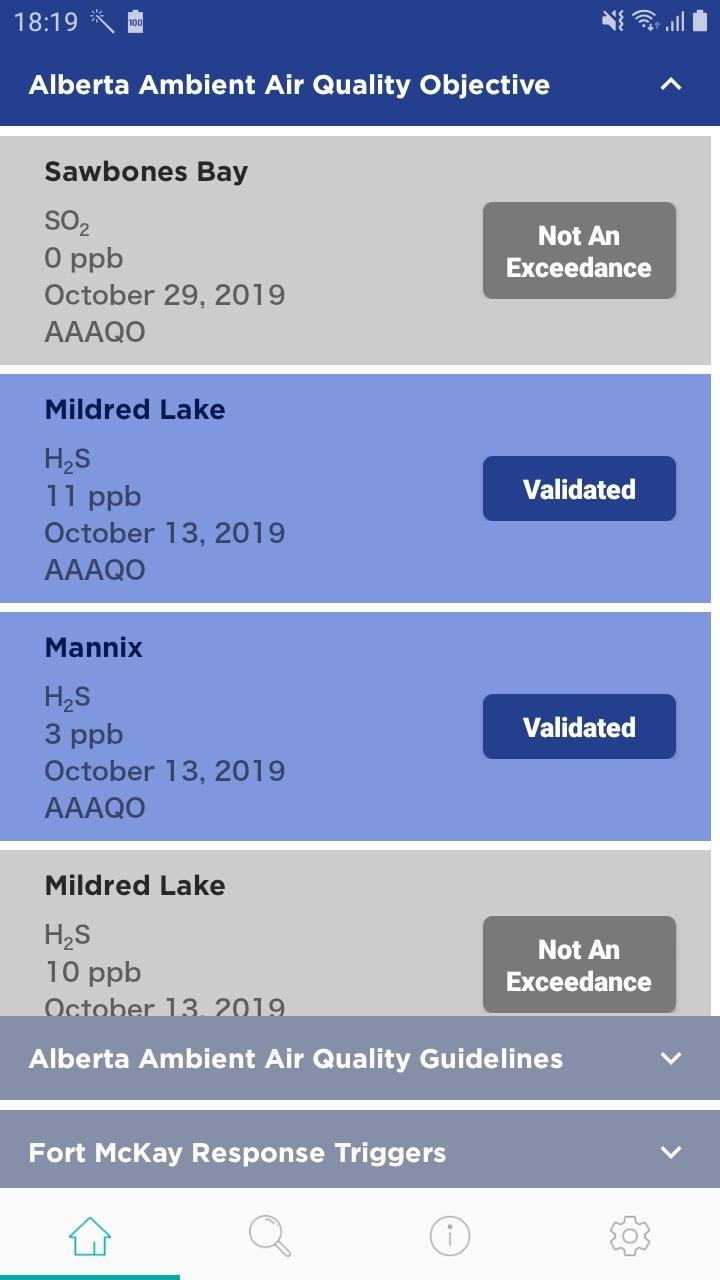Go to the home tab
Image resolution: width=720 pixels, height=1280 pixels.
click(90, 1236)
